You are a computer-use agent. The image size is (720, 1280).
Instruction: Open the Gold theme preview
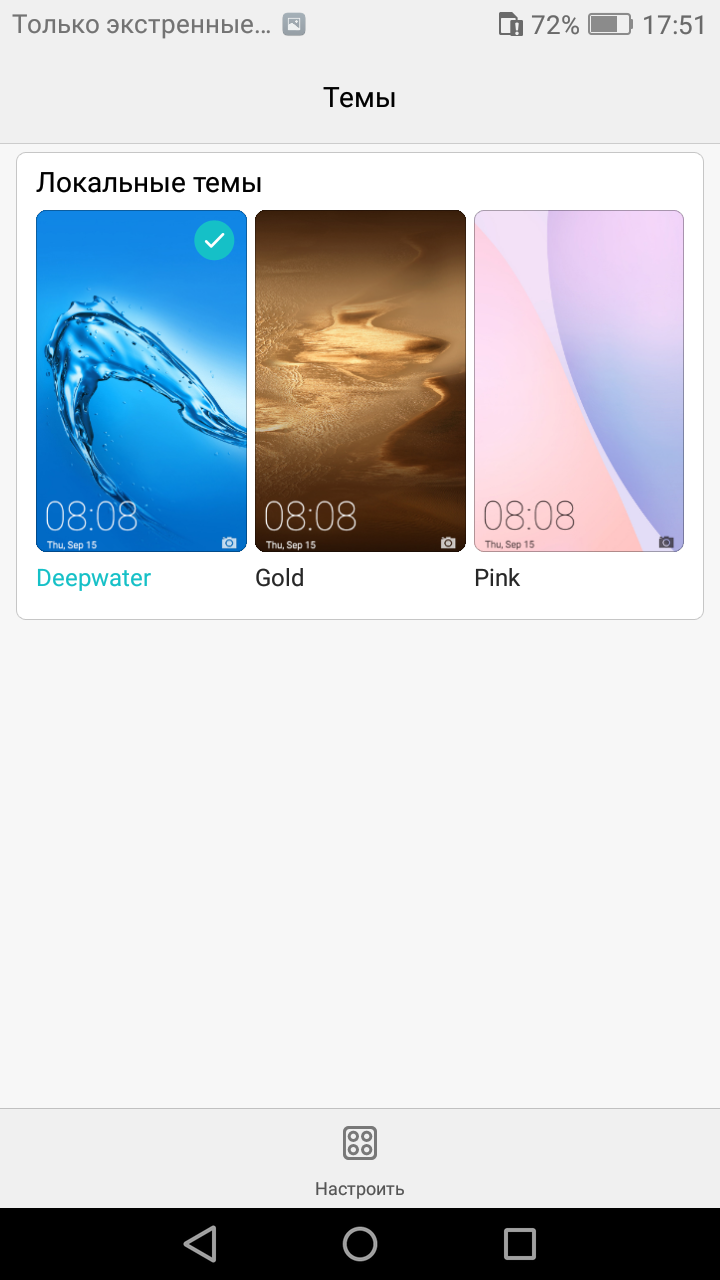(x=360, y=381)
